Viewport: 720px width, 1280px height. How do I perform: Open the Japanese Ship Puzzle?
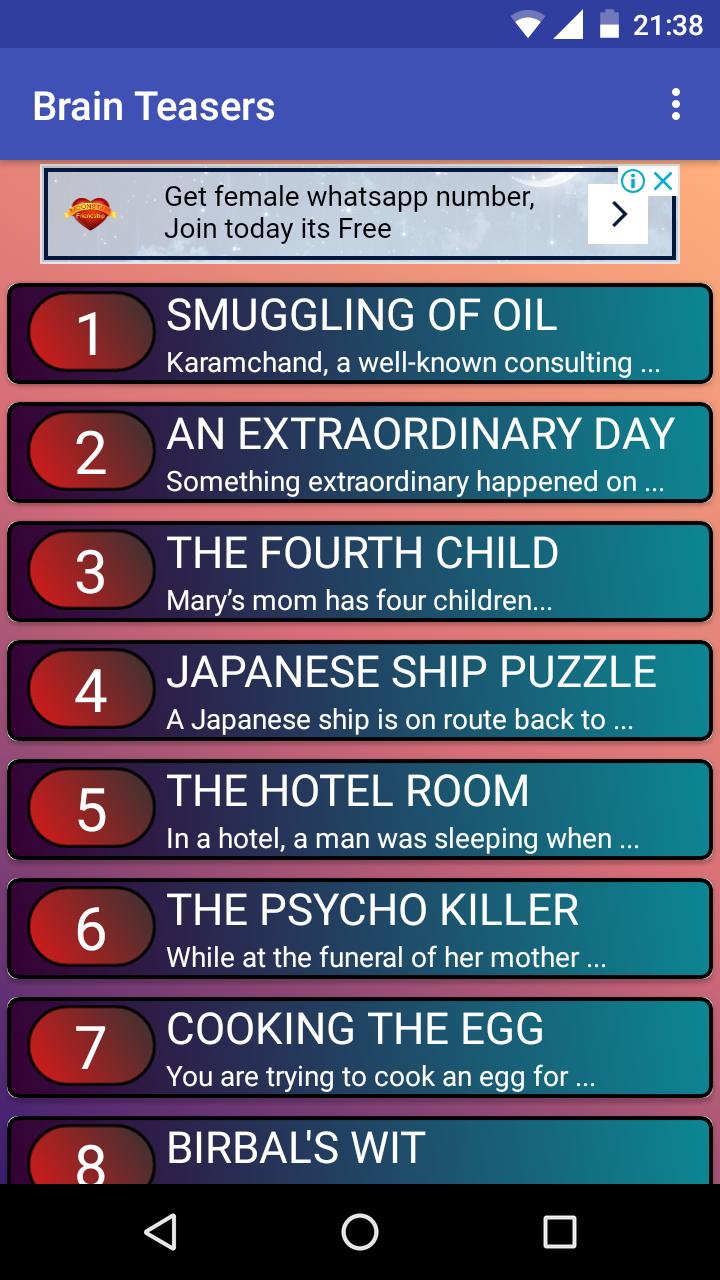[x=360, y=691]
